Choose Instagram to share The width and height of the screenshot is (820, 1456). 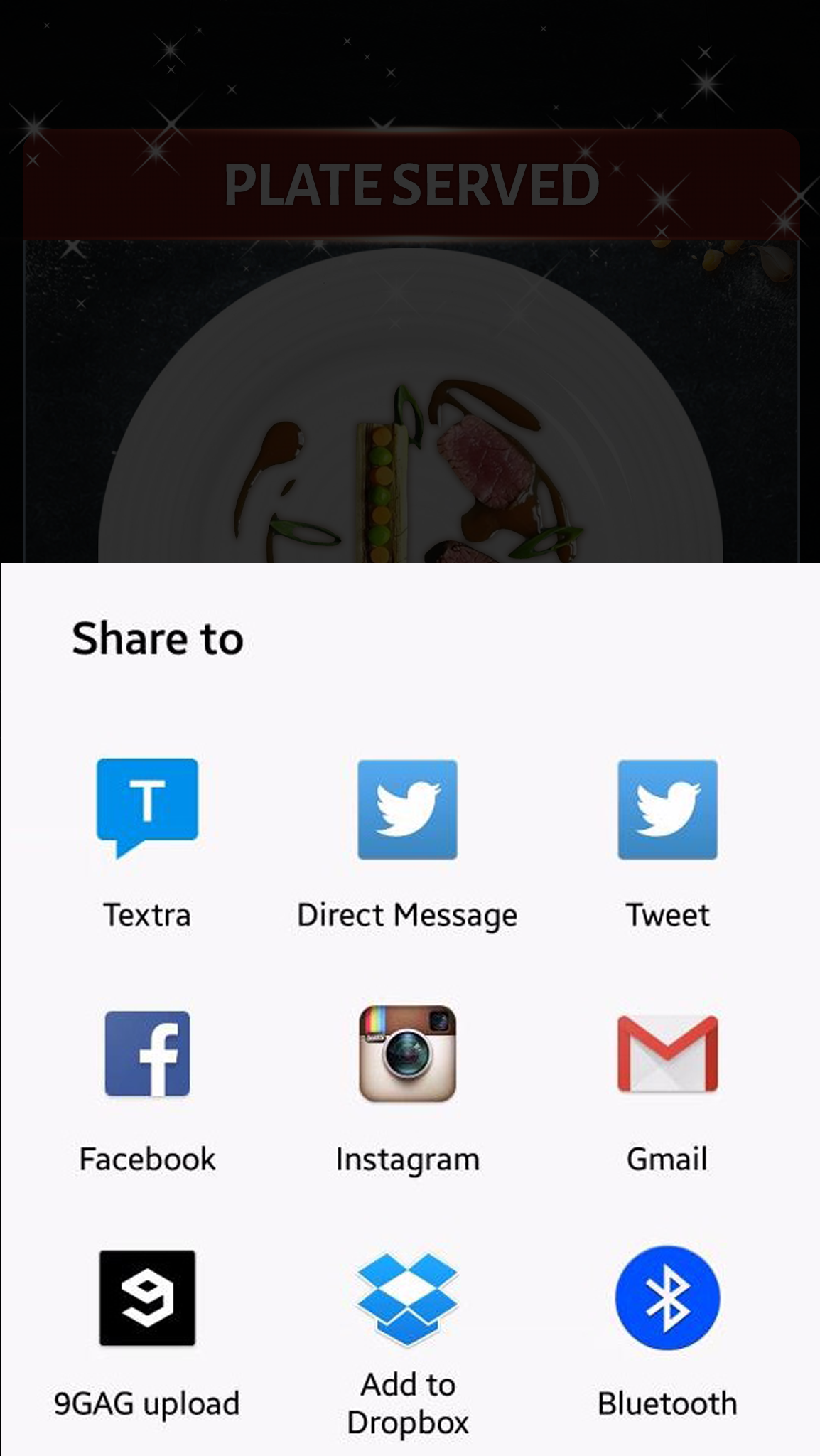coord(407,1054)
